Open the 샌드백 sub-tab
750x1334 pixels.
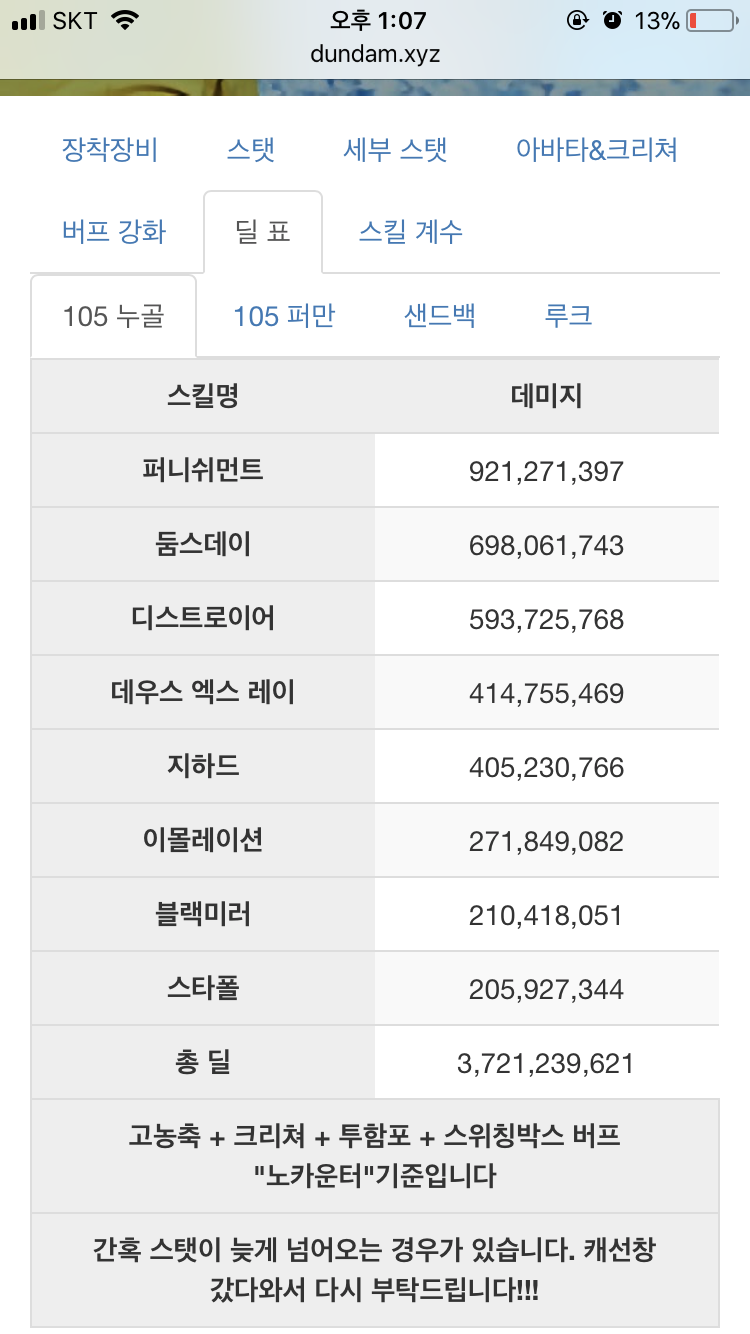pyautogui.click(x=440, y=316)
